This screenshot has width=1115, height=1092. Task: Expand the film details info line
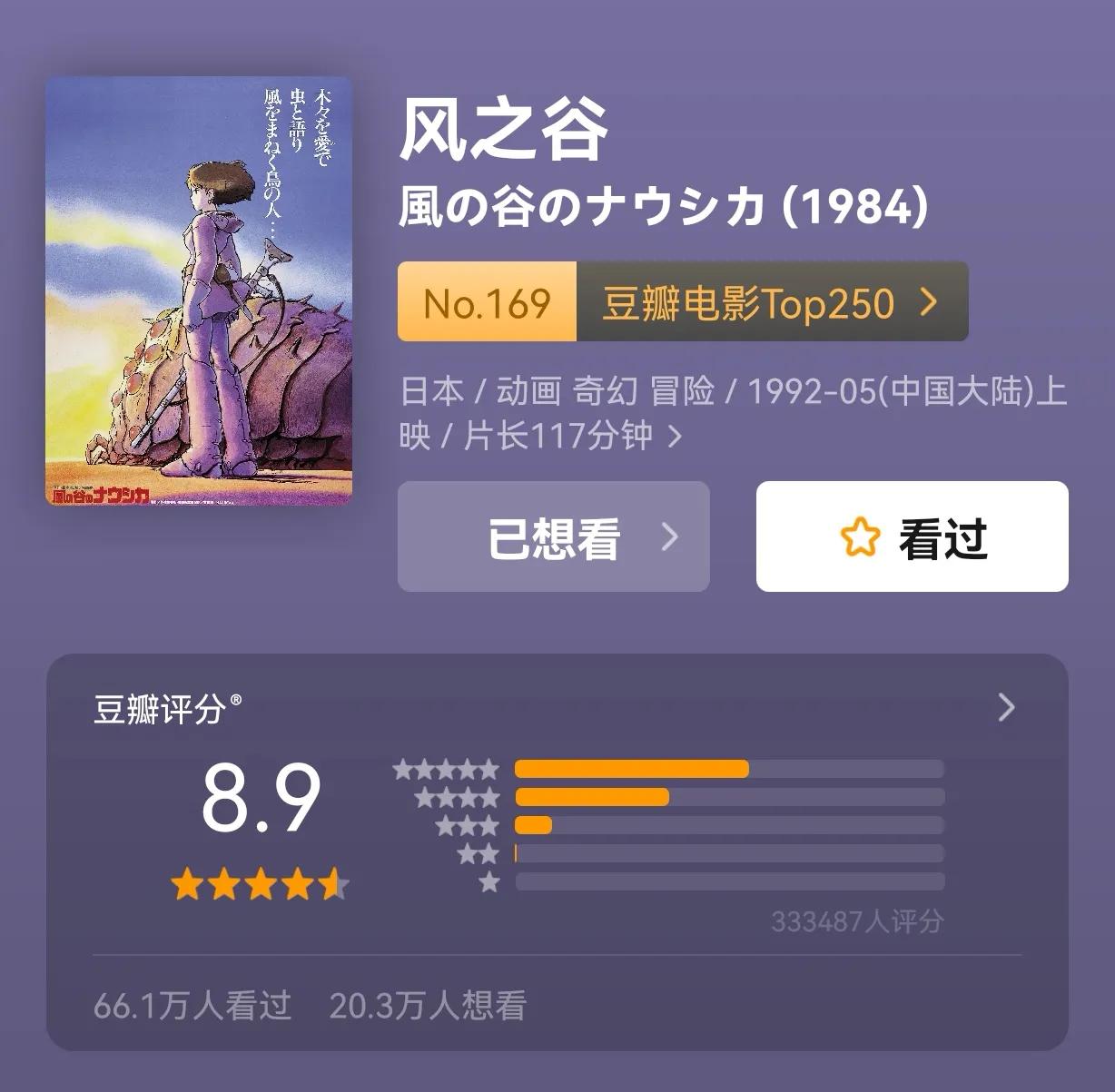tap(675, 437)
